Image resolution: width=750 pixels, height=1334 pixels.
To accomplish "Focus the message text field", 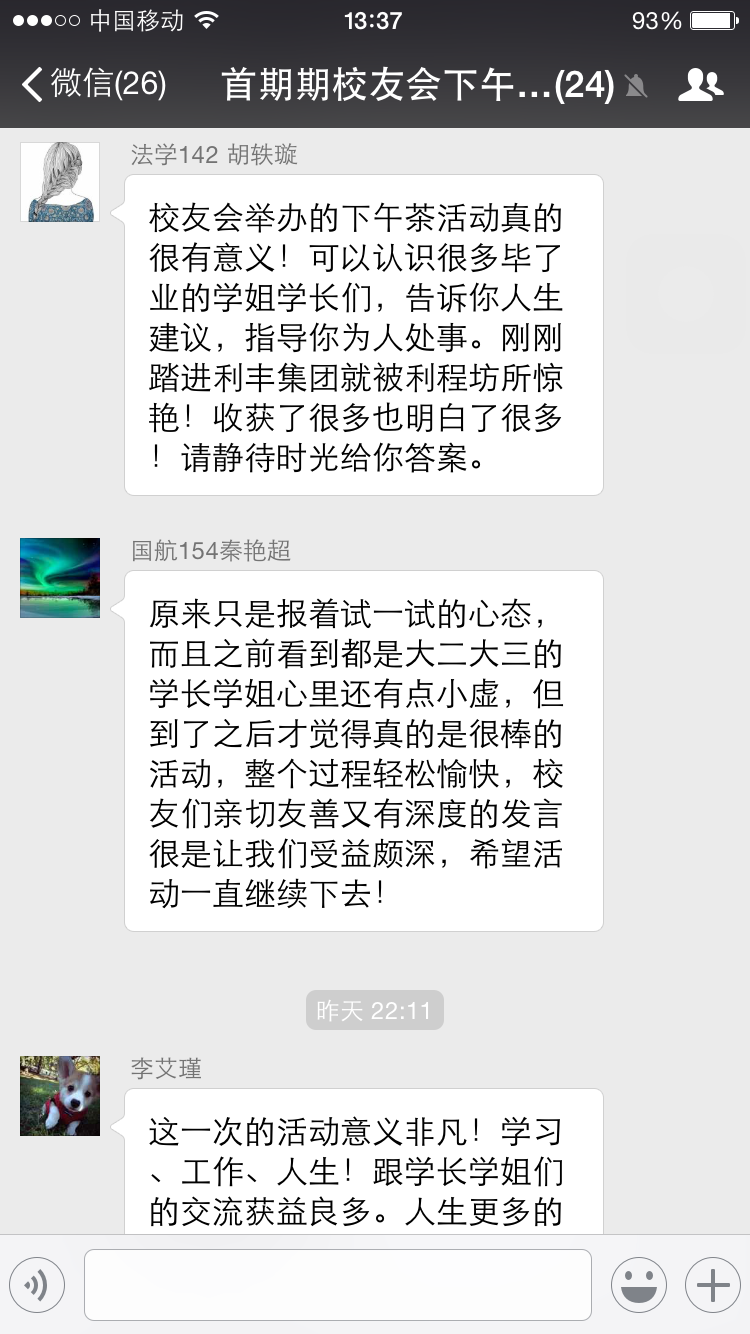I will click(x=338, y=1284).
